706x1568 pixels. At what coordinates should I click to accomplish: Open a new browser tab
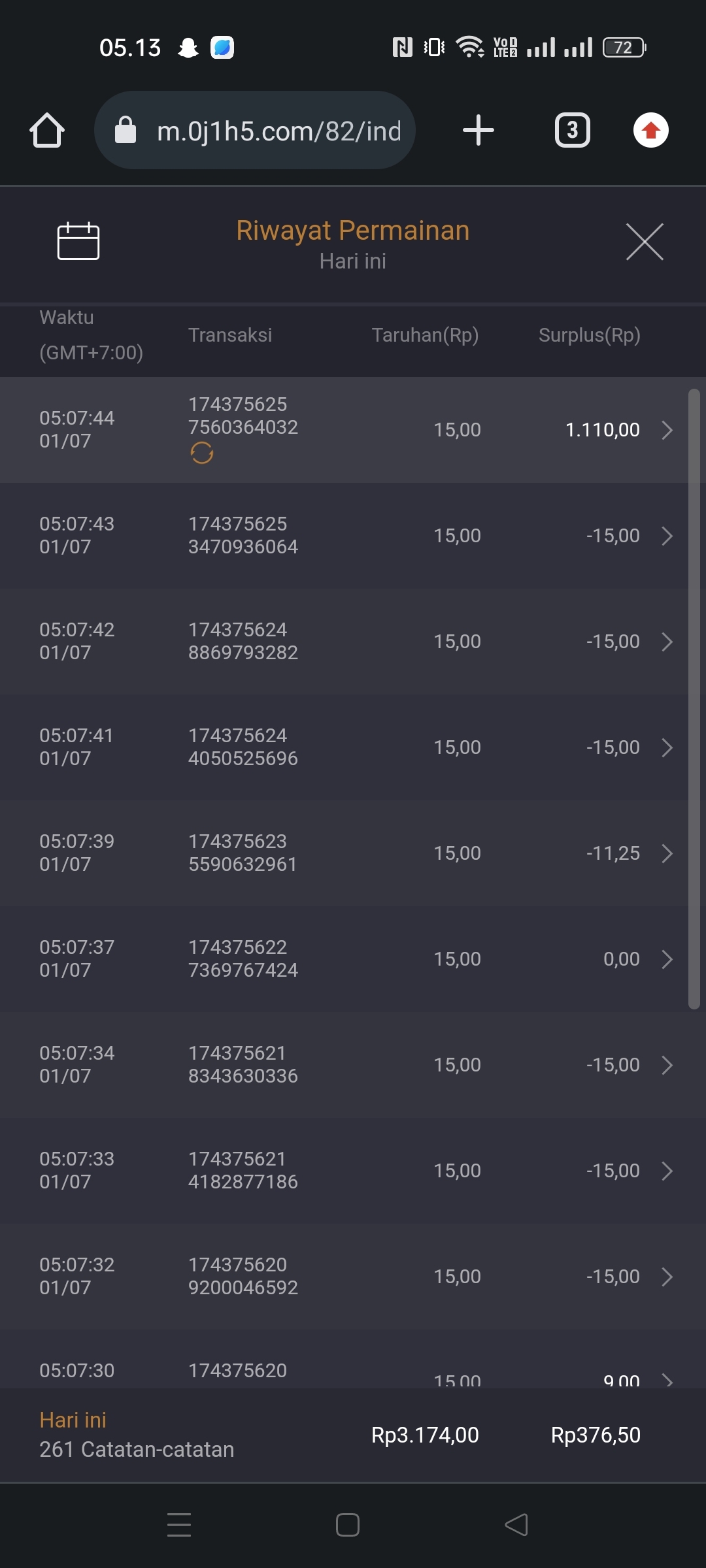(478, 130)
